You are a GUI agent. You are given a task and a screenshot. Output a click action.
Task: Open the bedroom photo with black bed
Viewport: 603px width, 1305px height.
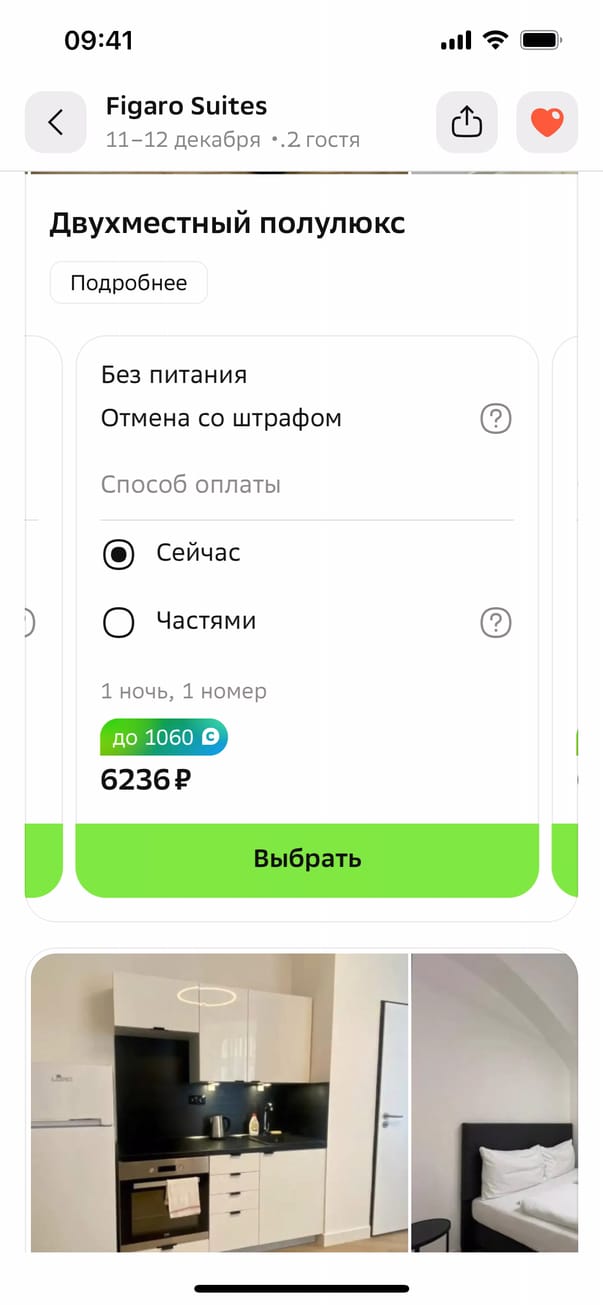494,1100
